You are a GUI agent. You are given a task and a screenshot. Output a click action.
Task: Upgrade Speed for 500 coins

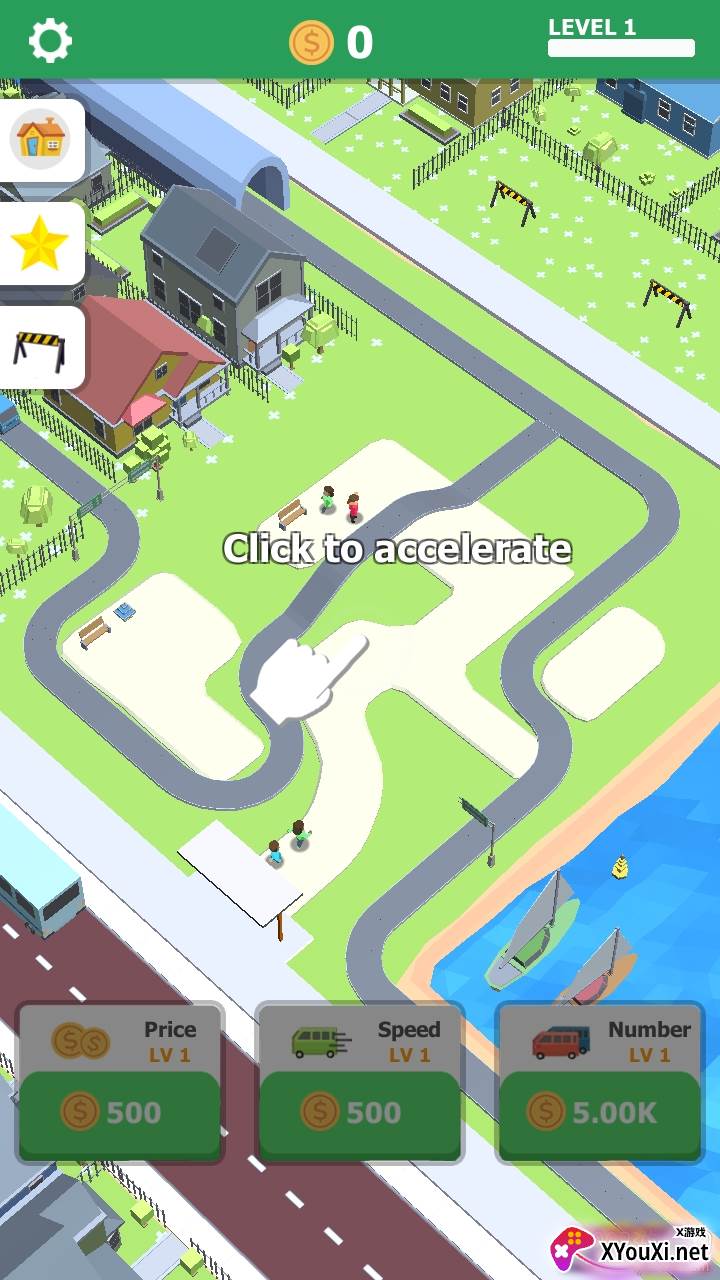[360, 1112]
